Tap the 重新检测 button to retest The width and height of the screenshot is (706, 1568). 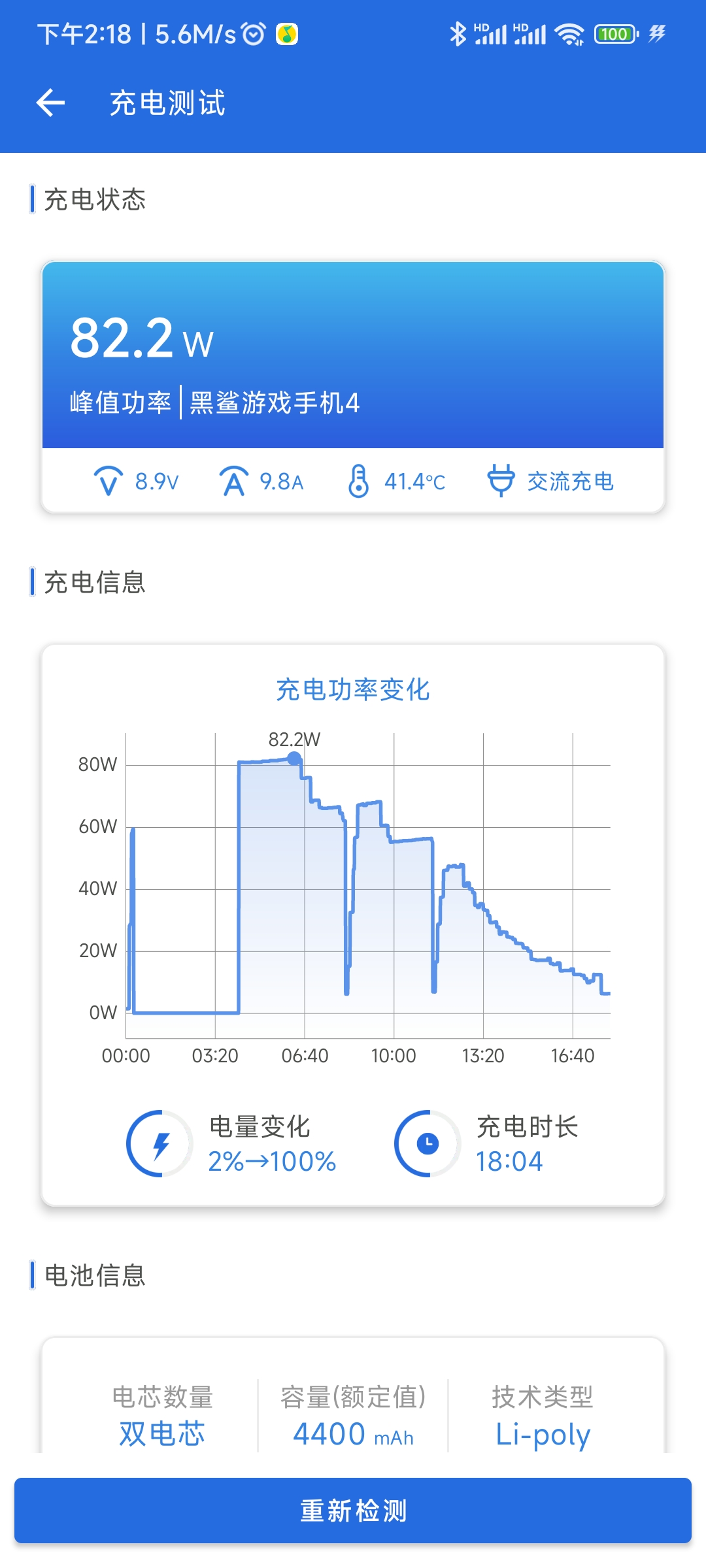353,1511
